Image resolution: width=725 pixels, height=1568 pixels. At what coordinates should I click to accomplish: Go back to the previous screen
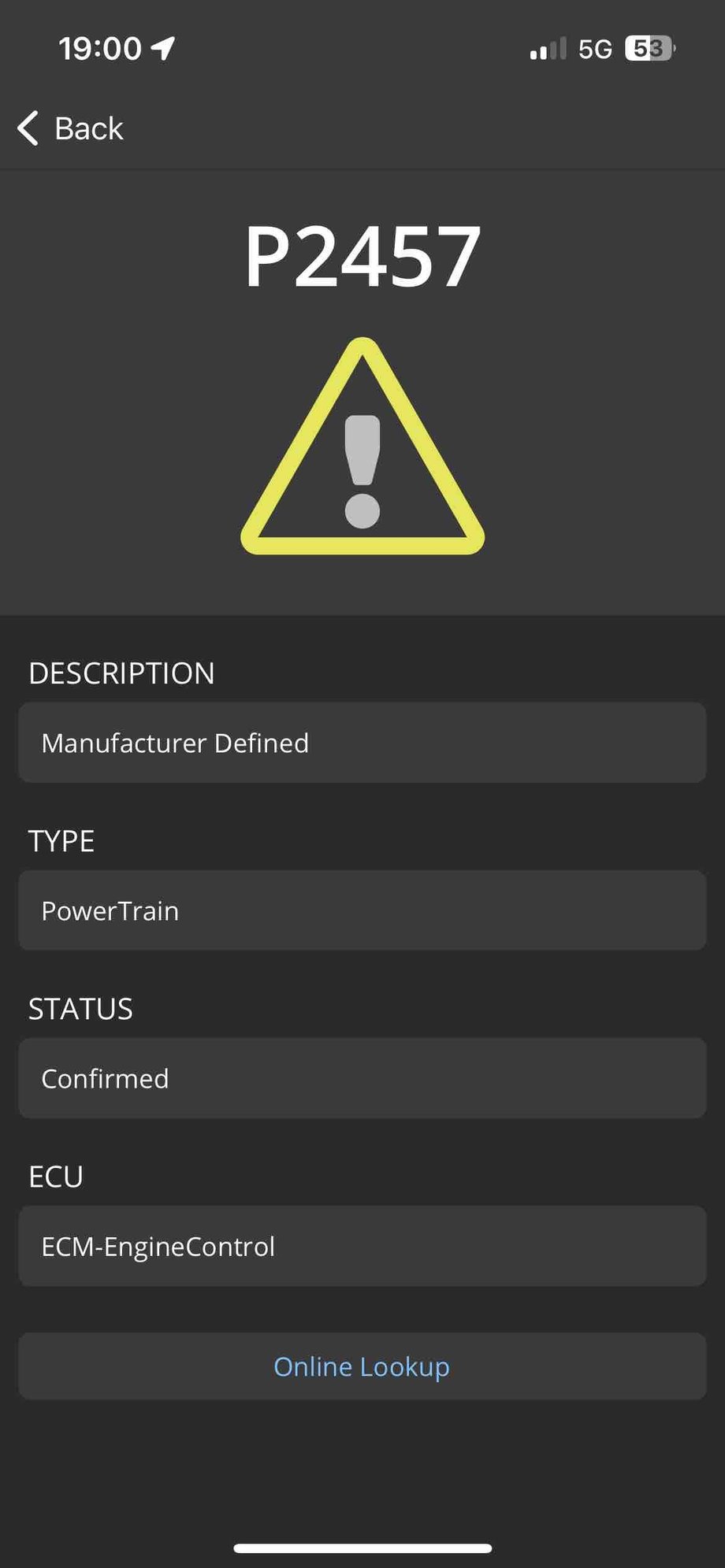(71, 128)
